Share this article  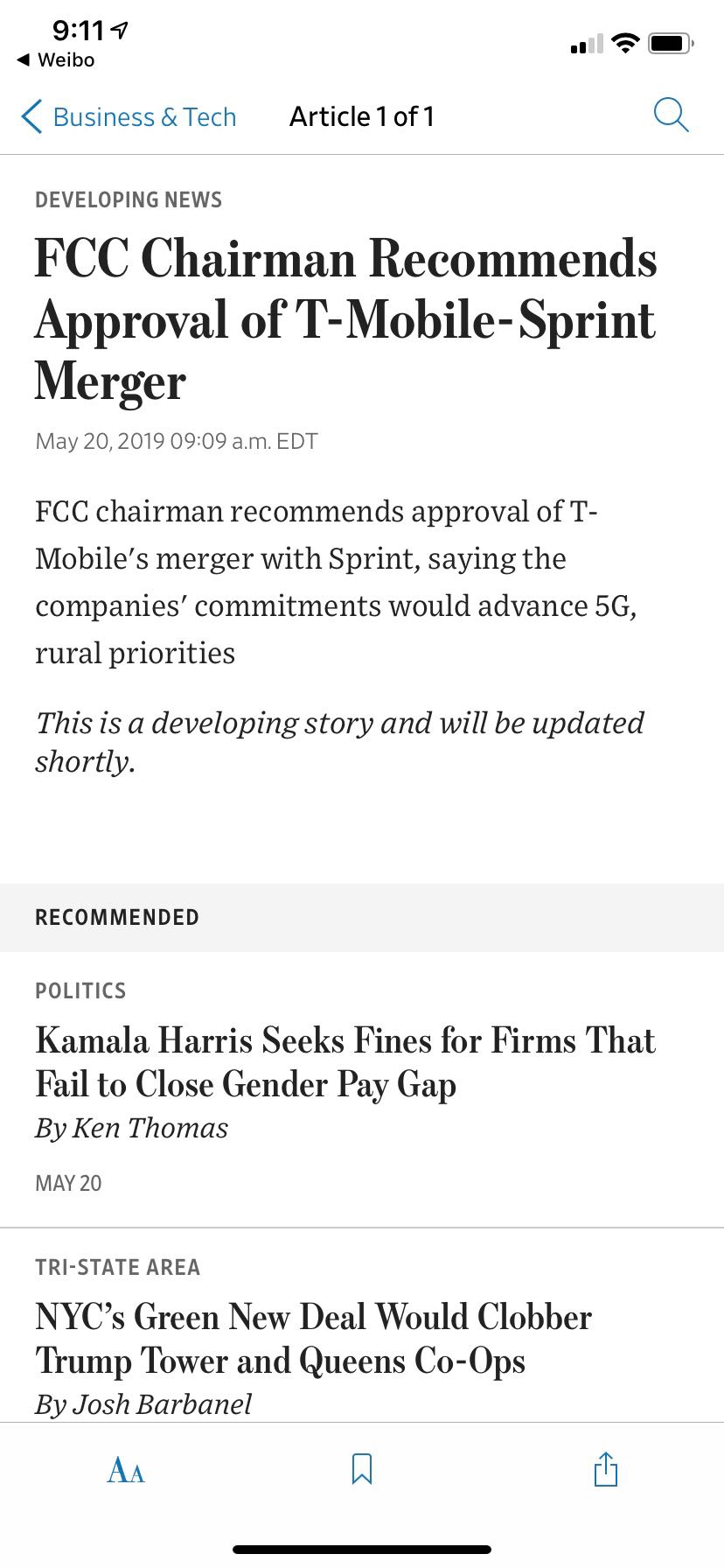(x=605, y=1469)
